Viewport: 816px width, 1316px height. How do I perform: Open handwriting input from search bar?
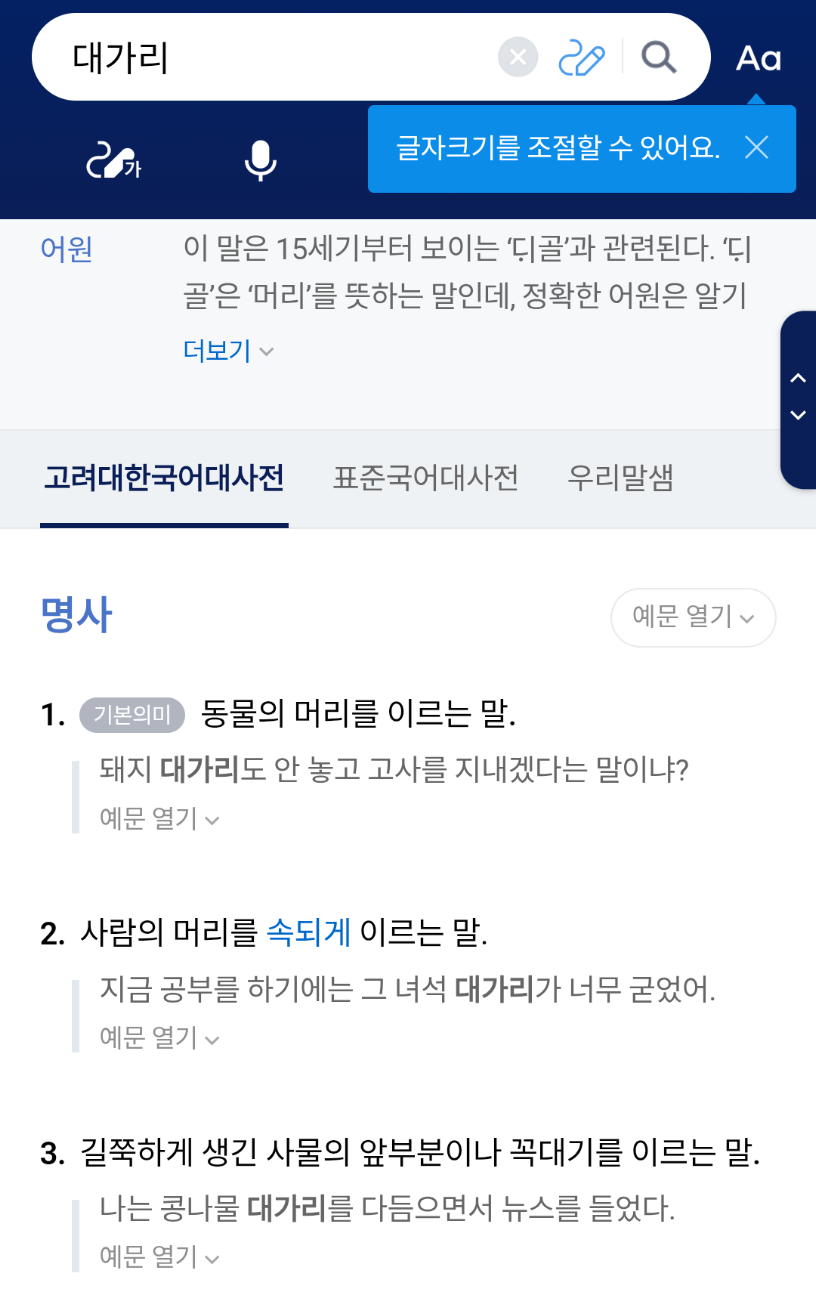(581, 57)
